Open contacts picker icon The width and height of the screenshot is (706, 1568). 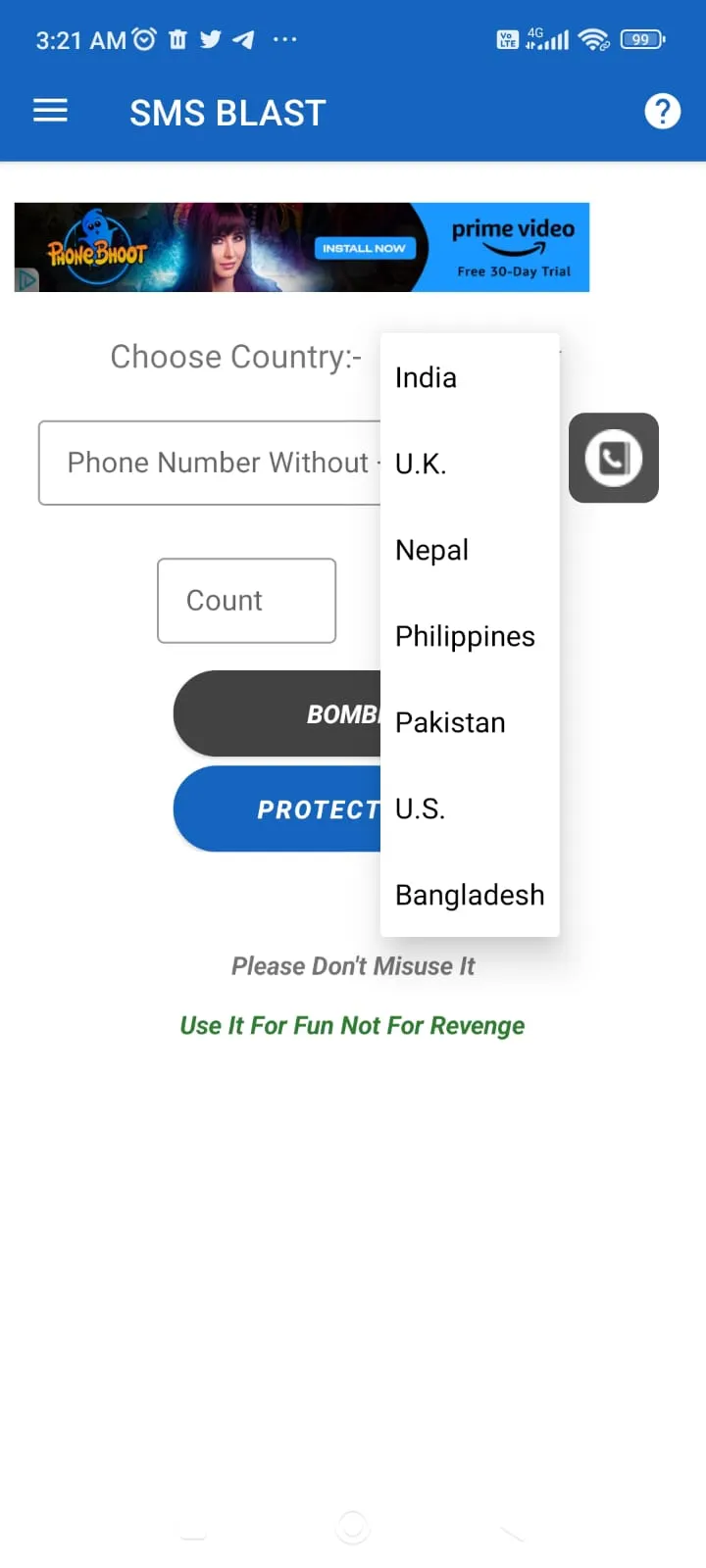[x=614, y=458]
